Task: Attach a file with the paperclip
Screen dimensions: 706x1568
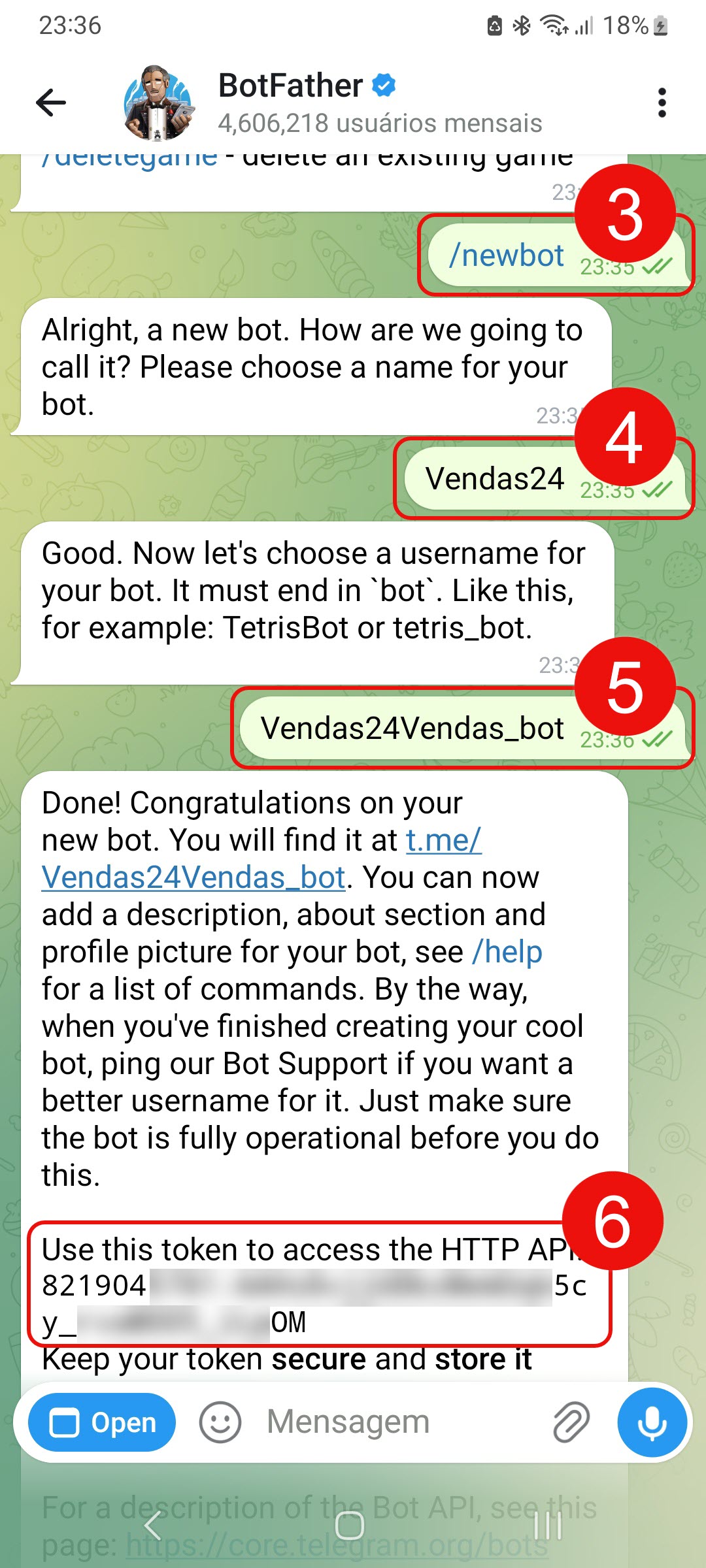Action: [571, 1422]
